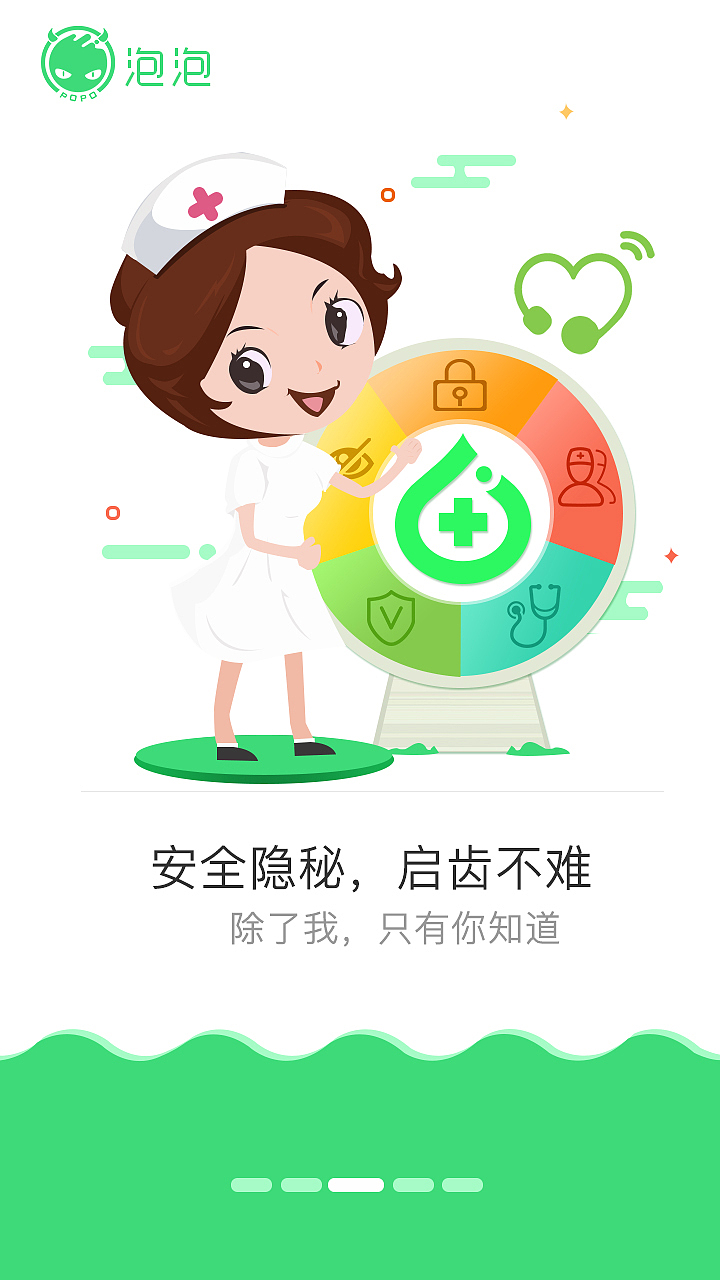Click the red cross on the nurse's cap

203,203
